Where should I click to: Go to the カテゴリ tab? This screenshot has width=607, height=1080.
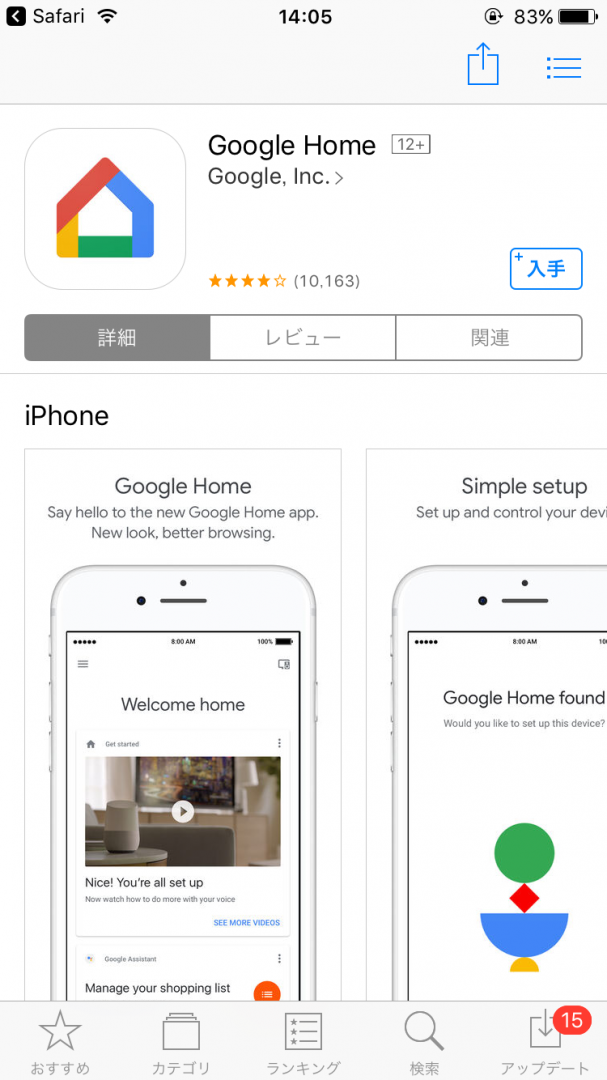(181, 1043)
